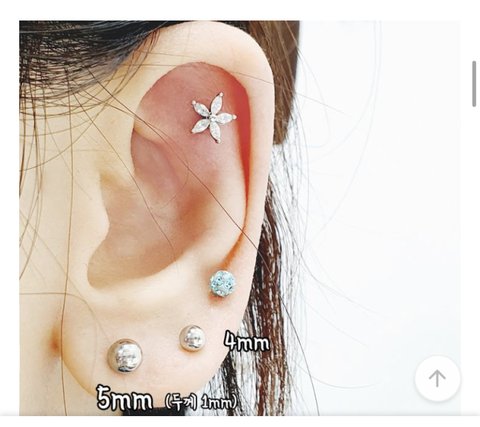The width and height of the screenshot is (480, 427).
Task: Open the ear piercing product image
Action: click(x=240, y=218)
